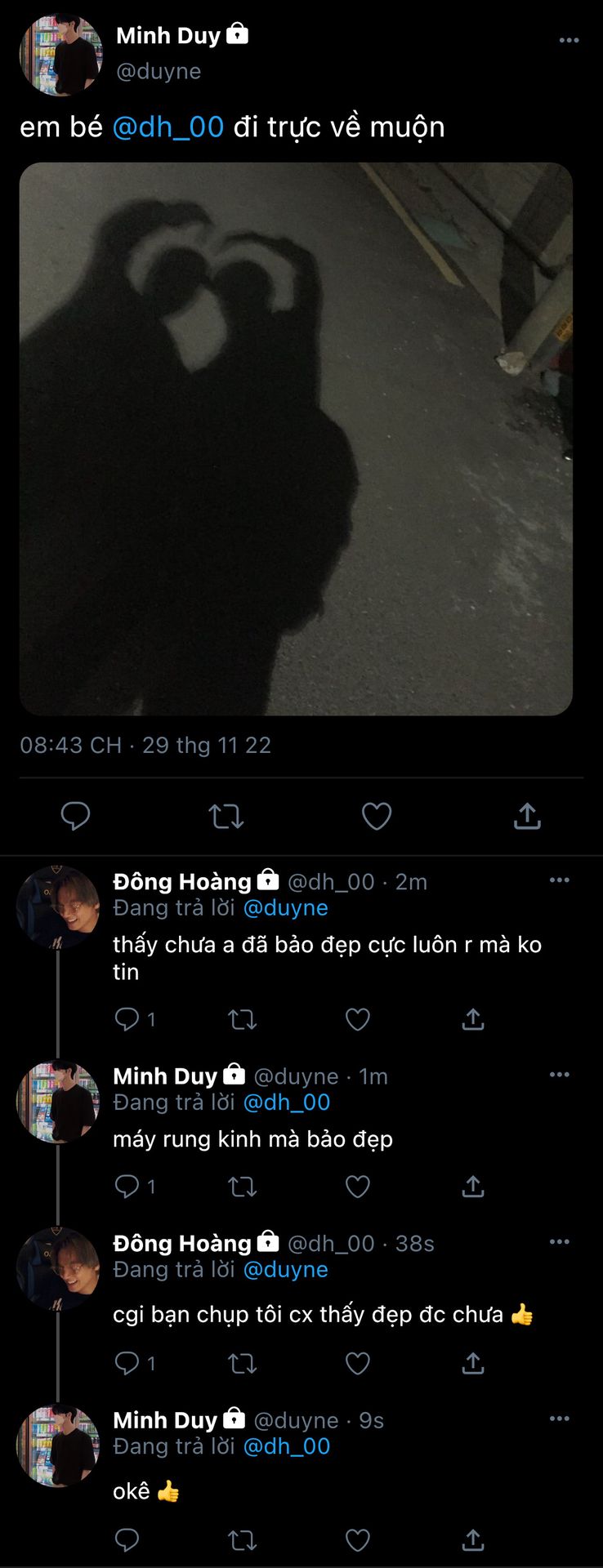This screenshot has width=603, height=1568.
Task: Share the "okê" reply
Action: point(473,1540)
